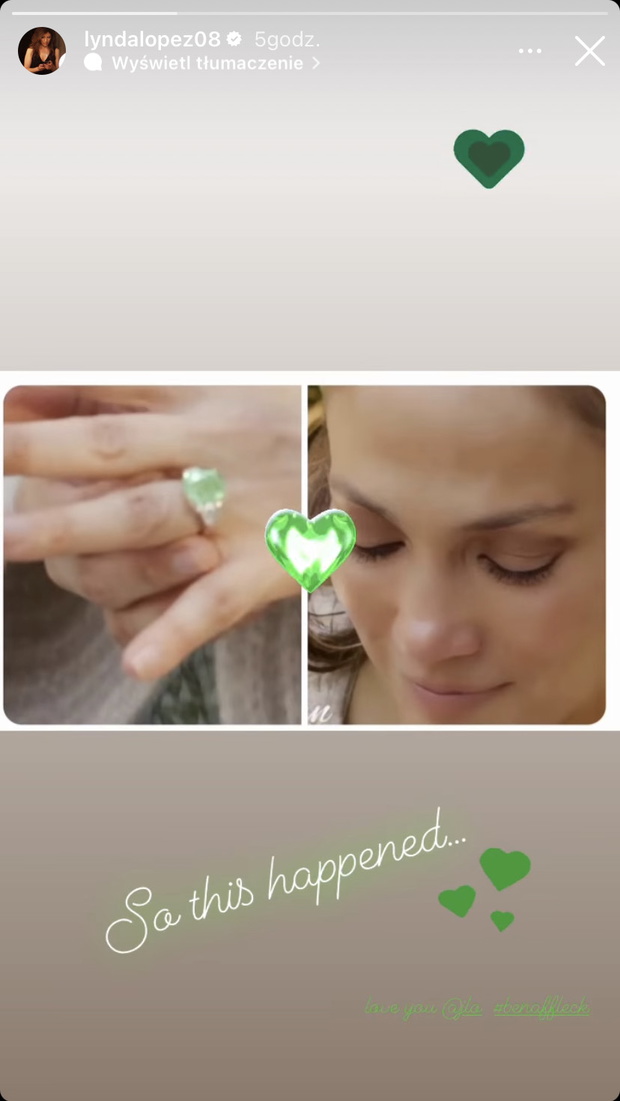The image size is (620, 1101).
Task: Open the @jlo mention
Action: (462, 1008)
